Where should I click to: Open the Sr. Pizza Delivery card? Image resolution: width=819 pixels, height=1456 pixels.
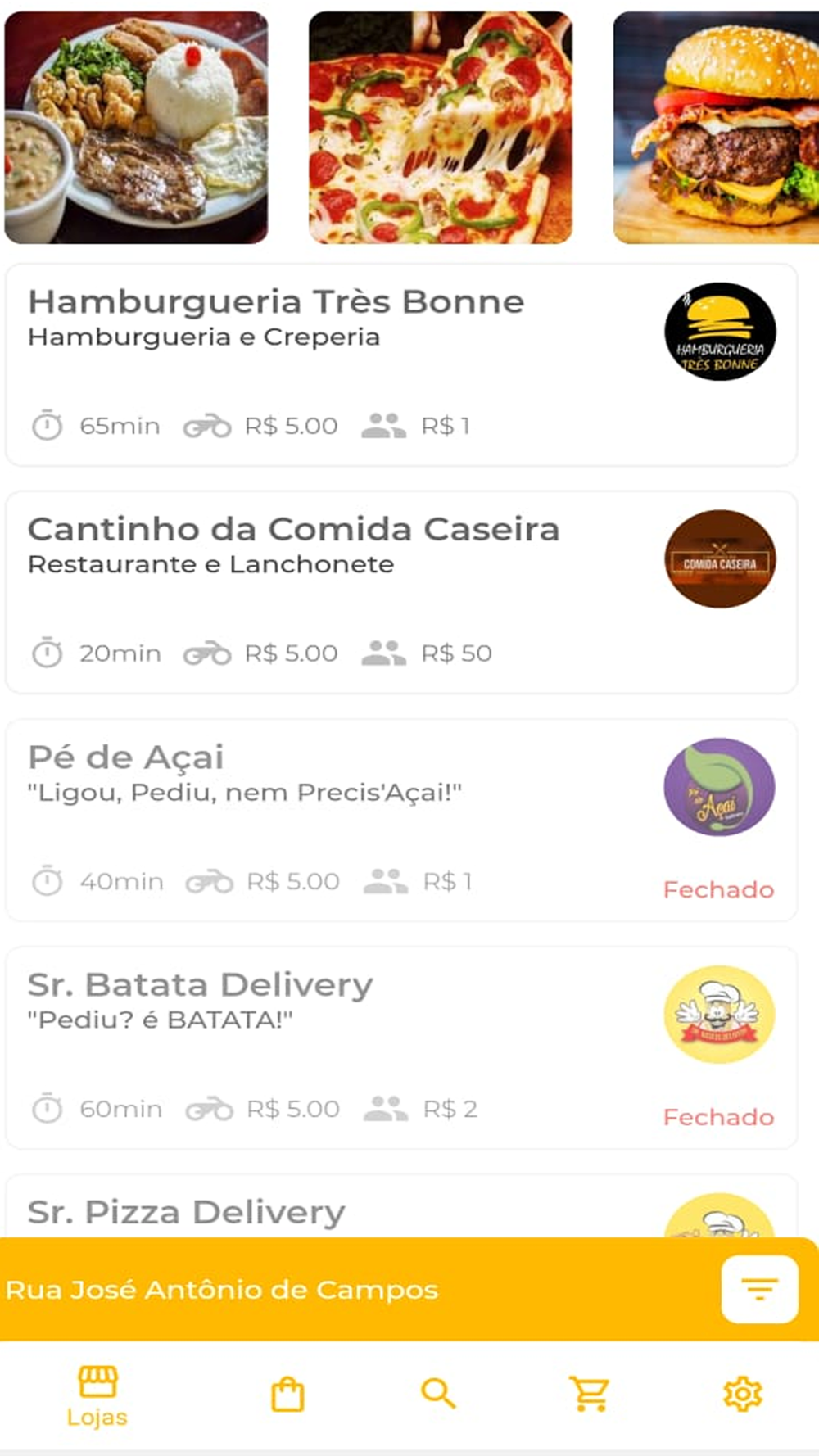pyautogui.click(x=401, y=1207)
